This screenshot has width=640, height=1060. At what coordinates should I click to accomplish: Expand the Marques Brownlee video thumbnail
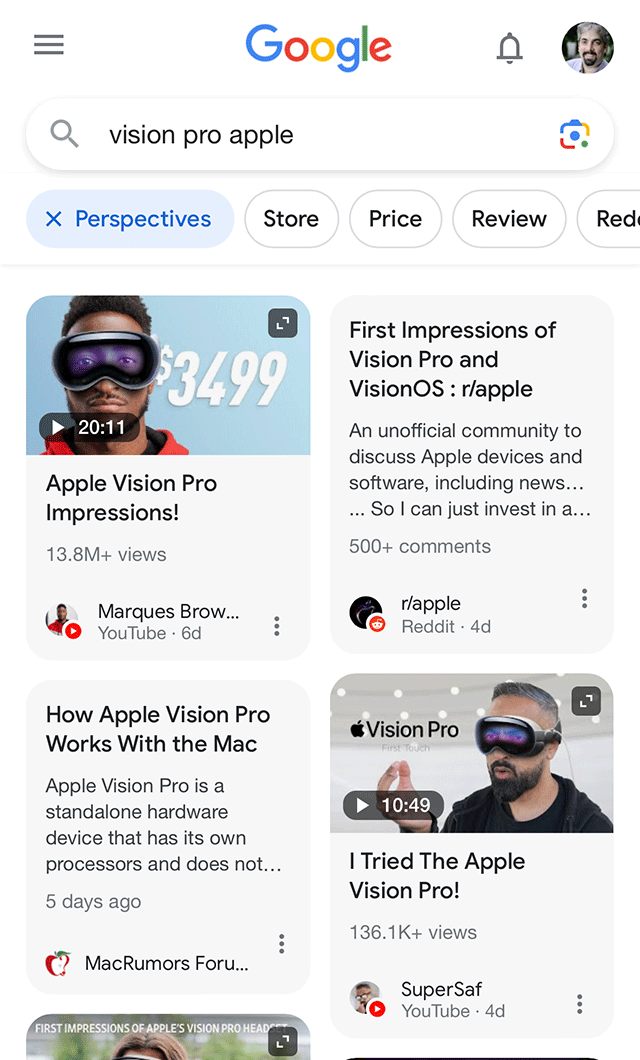(283, 323)
